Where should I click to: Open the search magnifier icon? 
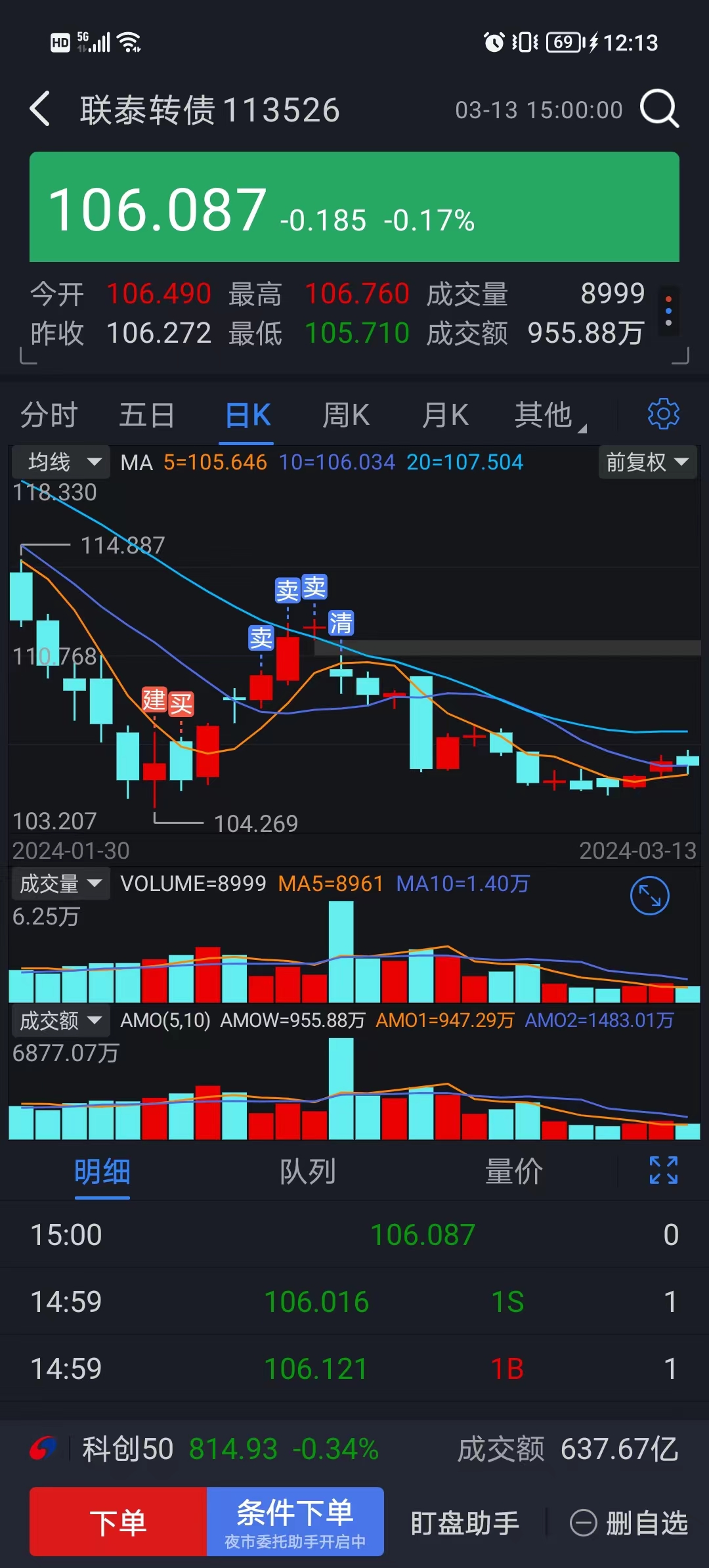coord(660,108)
